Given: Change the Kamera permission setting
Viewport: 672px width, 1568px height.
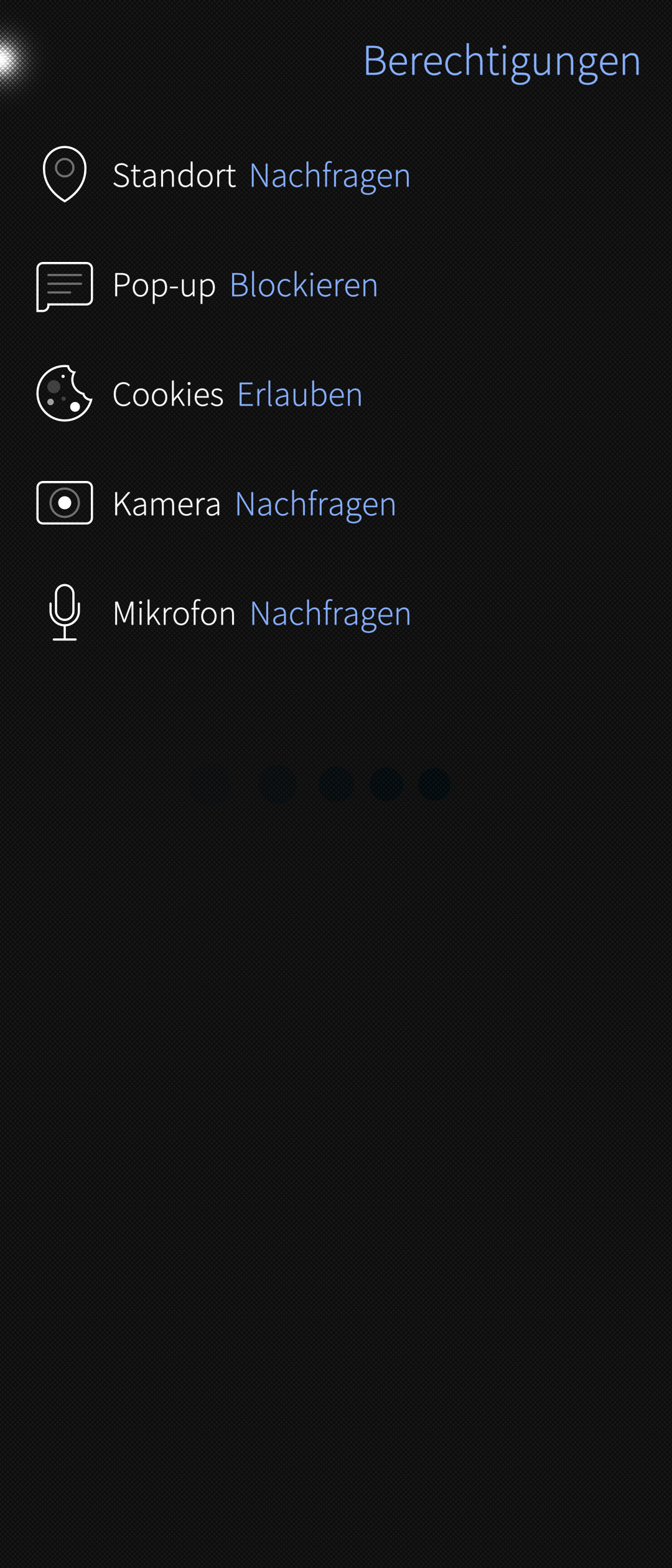Looking at the screenshot, I should tap(315, 504).
